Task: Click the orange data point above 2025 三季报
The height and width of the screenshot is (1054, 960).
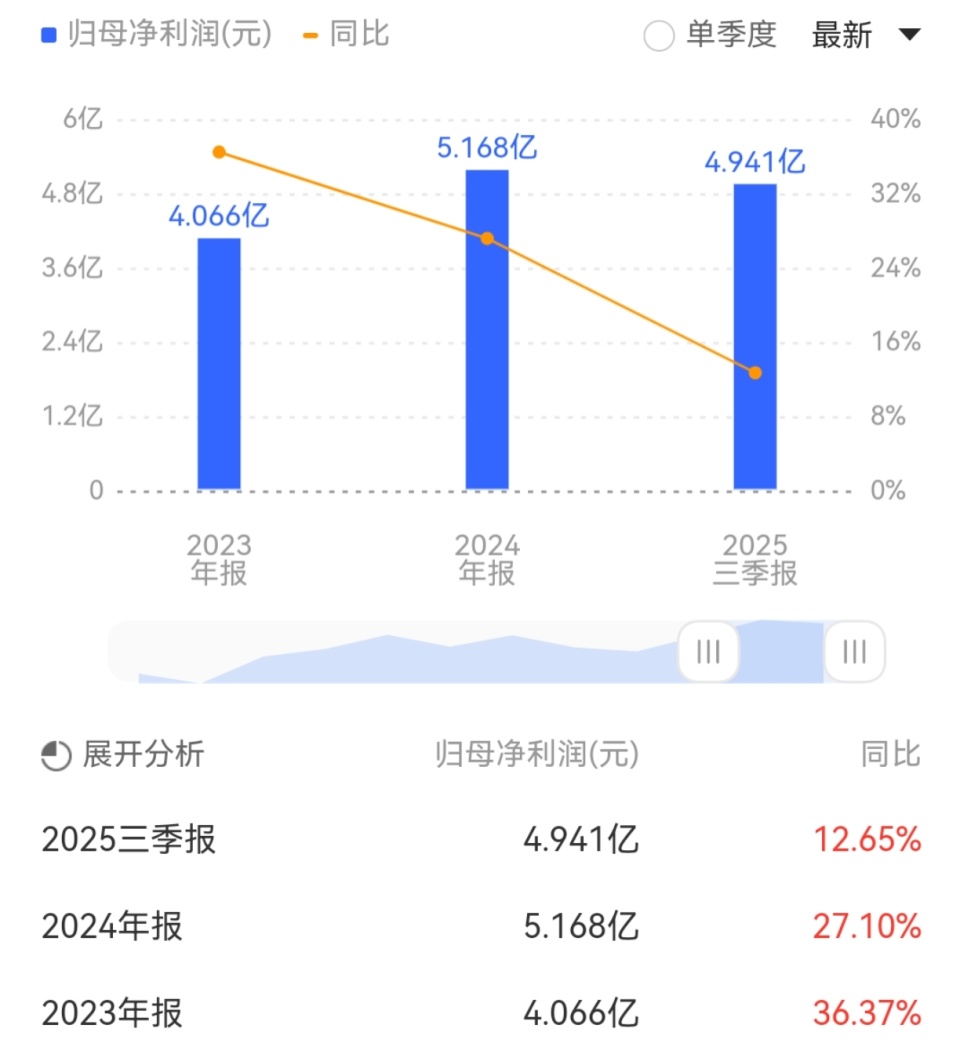Action: [x=755, y=371]
